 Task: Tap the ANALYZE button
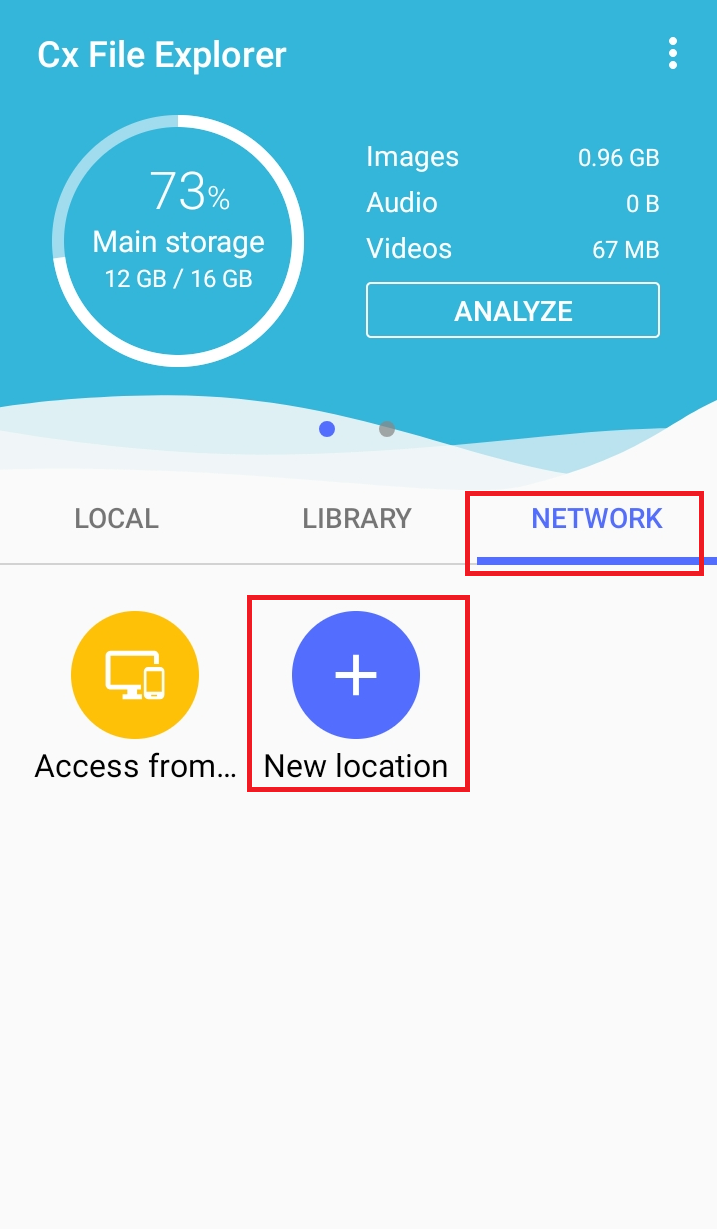coord(513,311)
